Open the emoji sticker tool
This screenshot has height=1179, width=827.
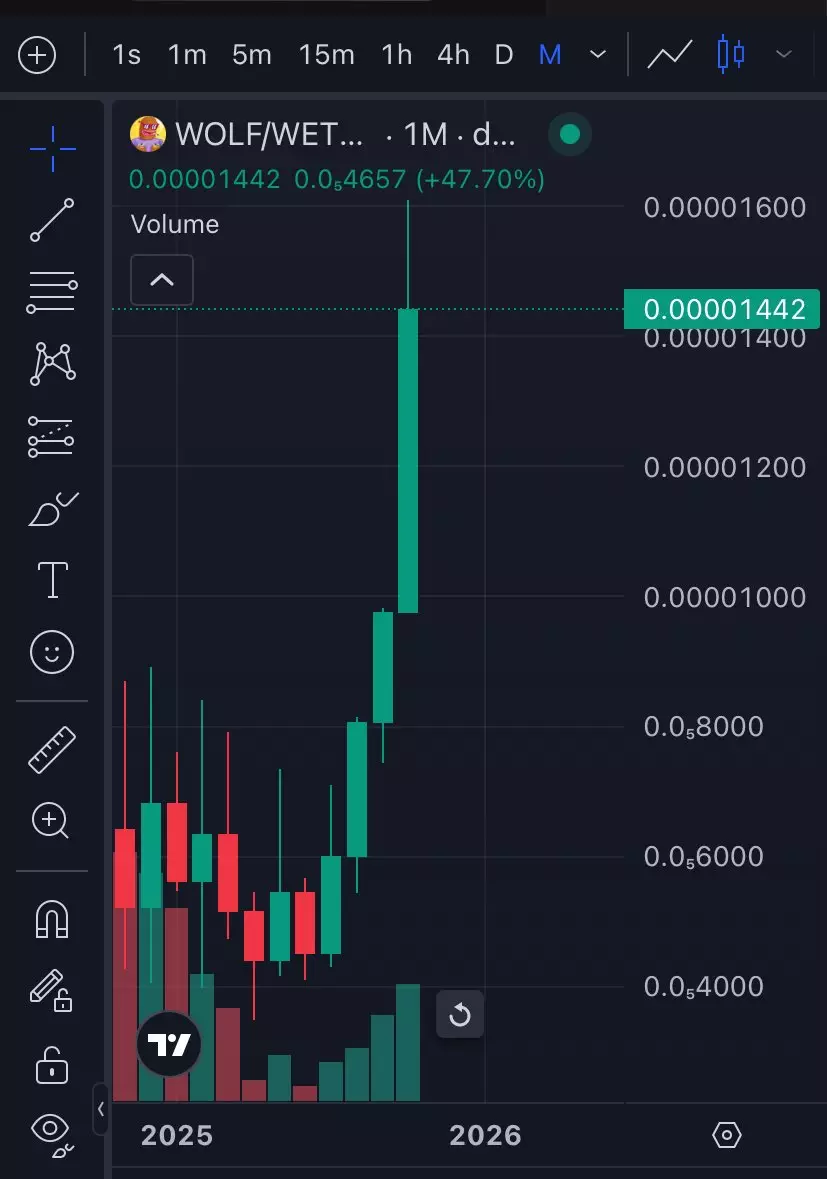pos(52,654)
